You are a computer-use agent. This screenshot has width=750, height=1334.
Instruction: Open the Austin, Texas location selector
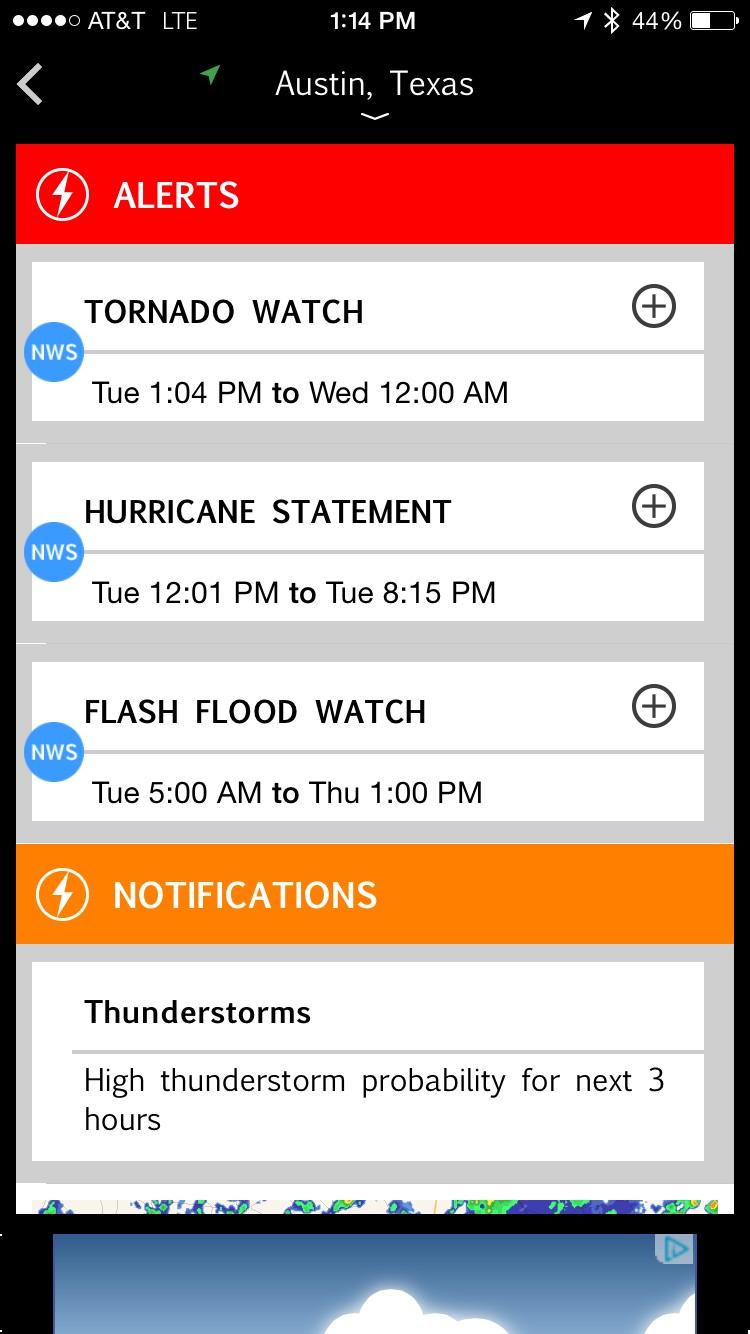pyautogui.click(x=374, y=90)
